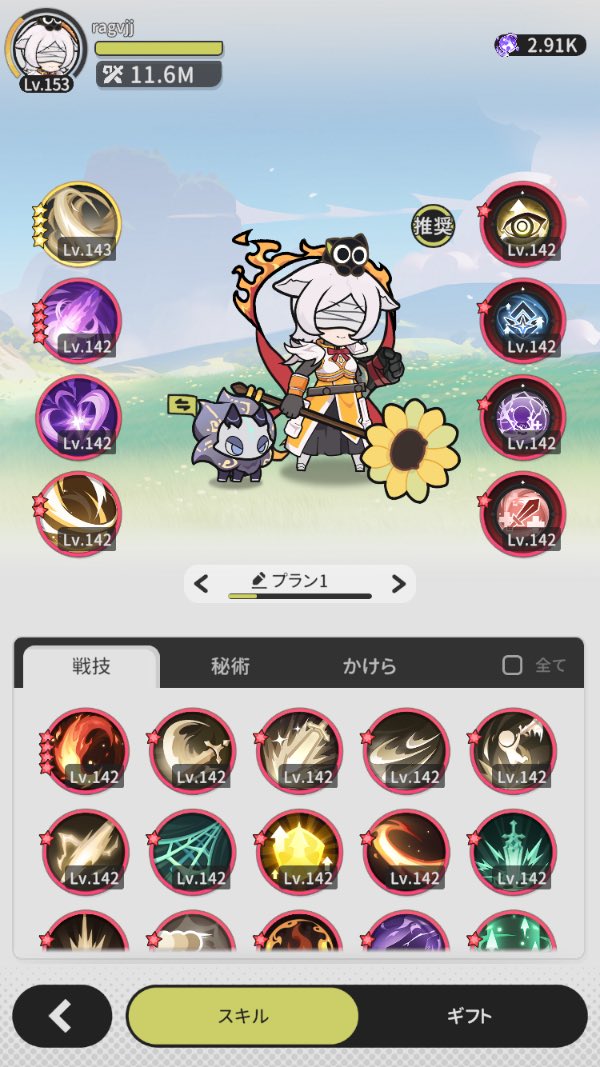Toggle the 全て checkbox
600x1067 pixels.
(512, 665)
